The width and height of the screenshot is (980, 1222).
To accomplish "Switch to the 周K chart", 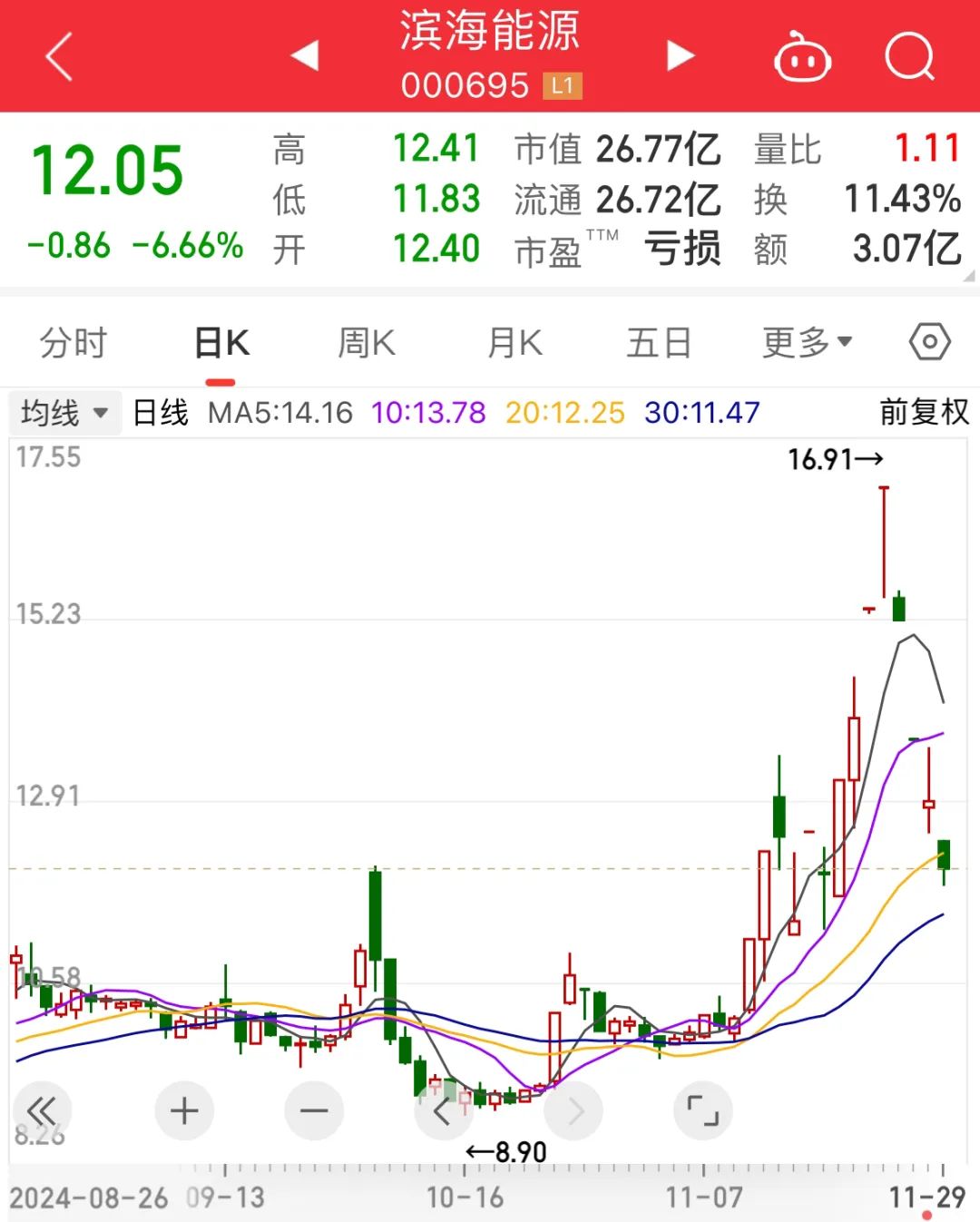I will click(x=367, y=343).
